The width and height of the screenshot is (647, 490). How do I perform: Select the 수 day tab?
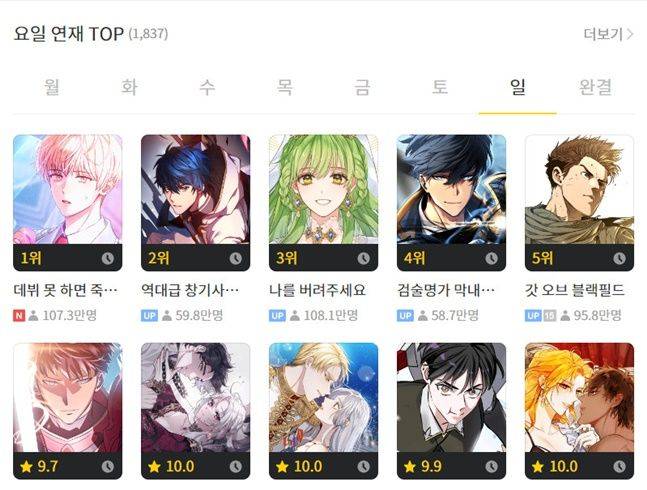pyautogui.click(x=207, y=87)
